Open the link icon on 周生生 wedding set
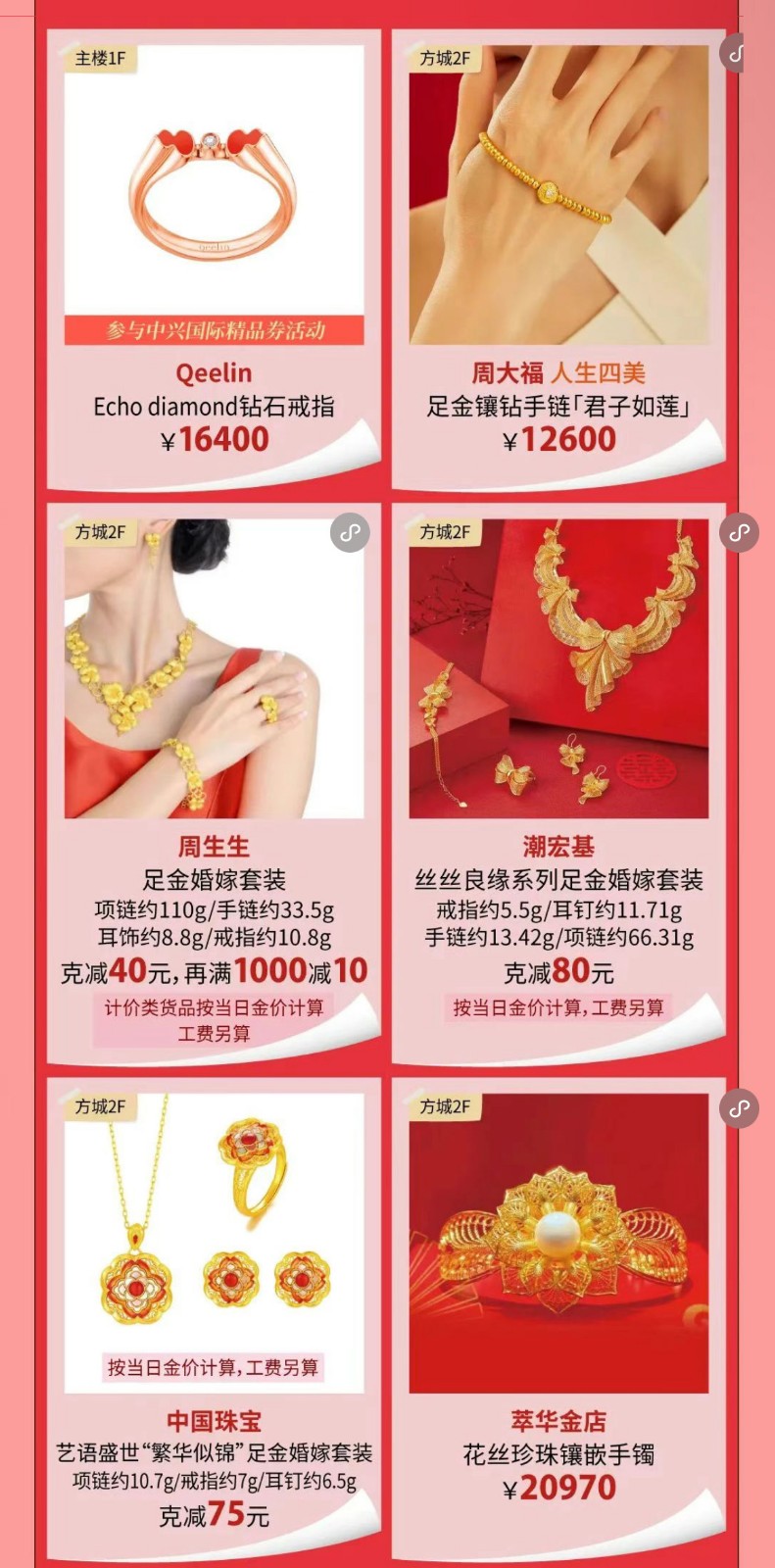This screenshot has width=775, height=1568. click(x=350, y=533)
